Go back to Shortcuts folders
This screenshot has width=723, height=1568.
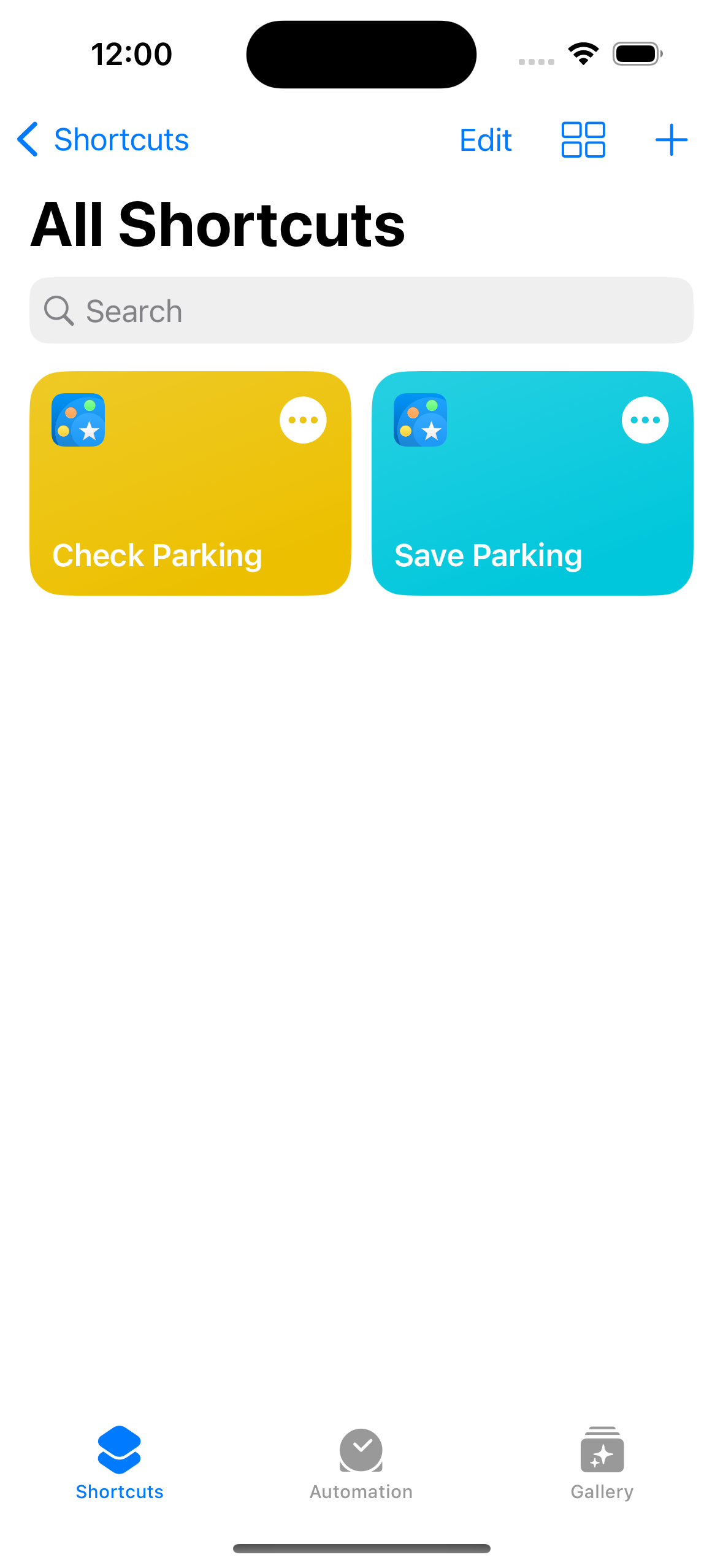(x=103, y=140)
